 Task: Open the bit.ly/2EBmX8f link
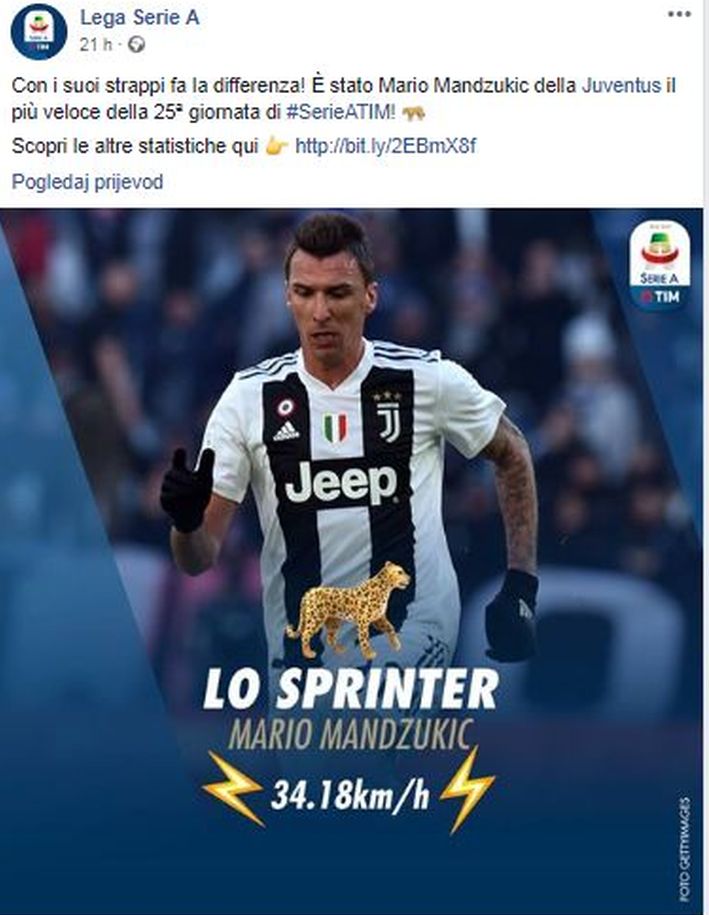pos(386,146)
